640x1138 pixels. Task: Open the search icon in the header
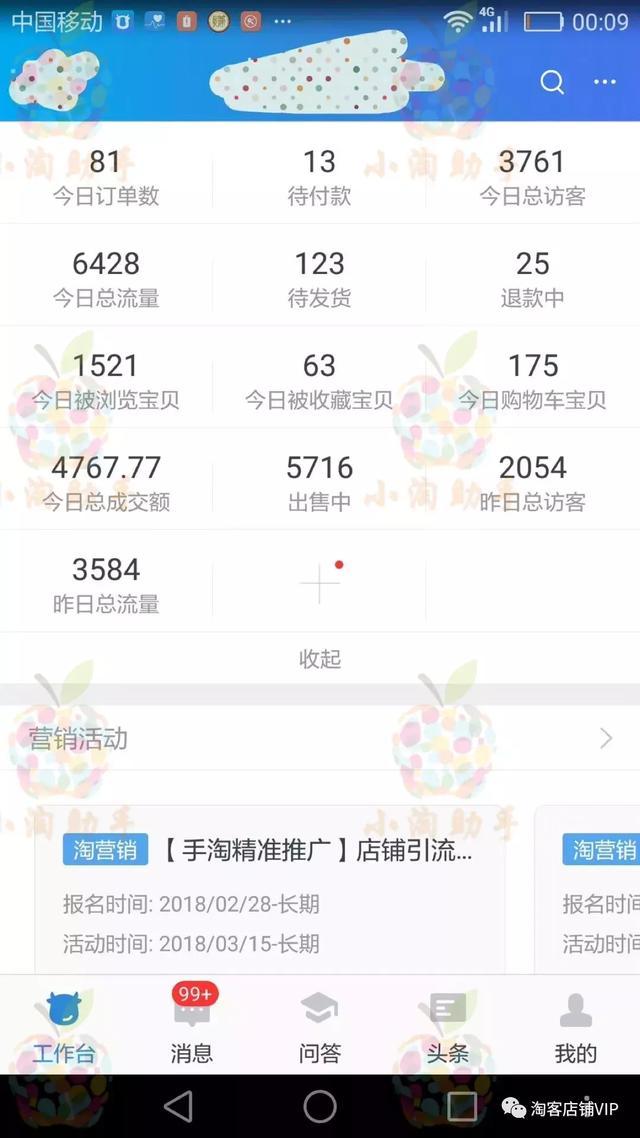(552, 83)
